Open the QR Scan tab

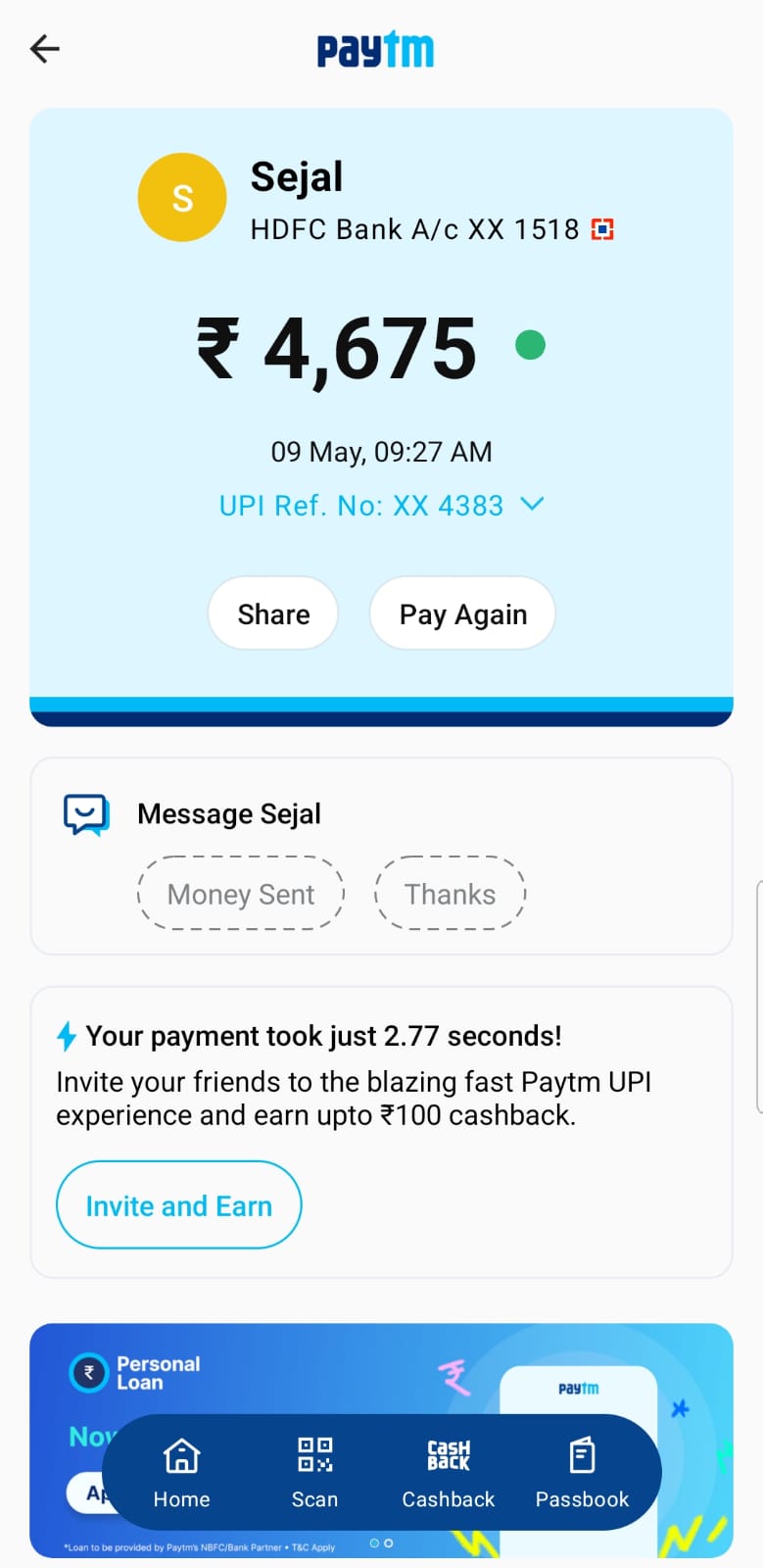click(314, 1471)
